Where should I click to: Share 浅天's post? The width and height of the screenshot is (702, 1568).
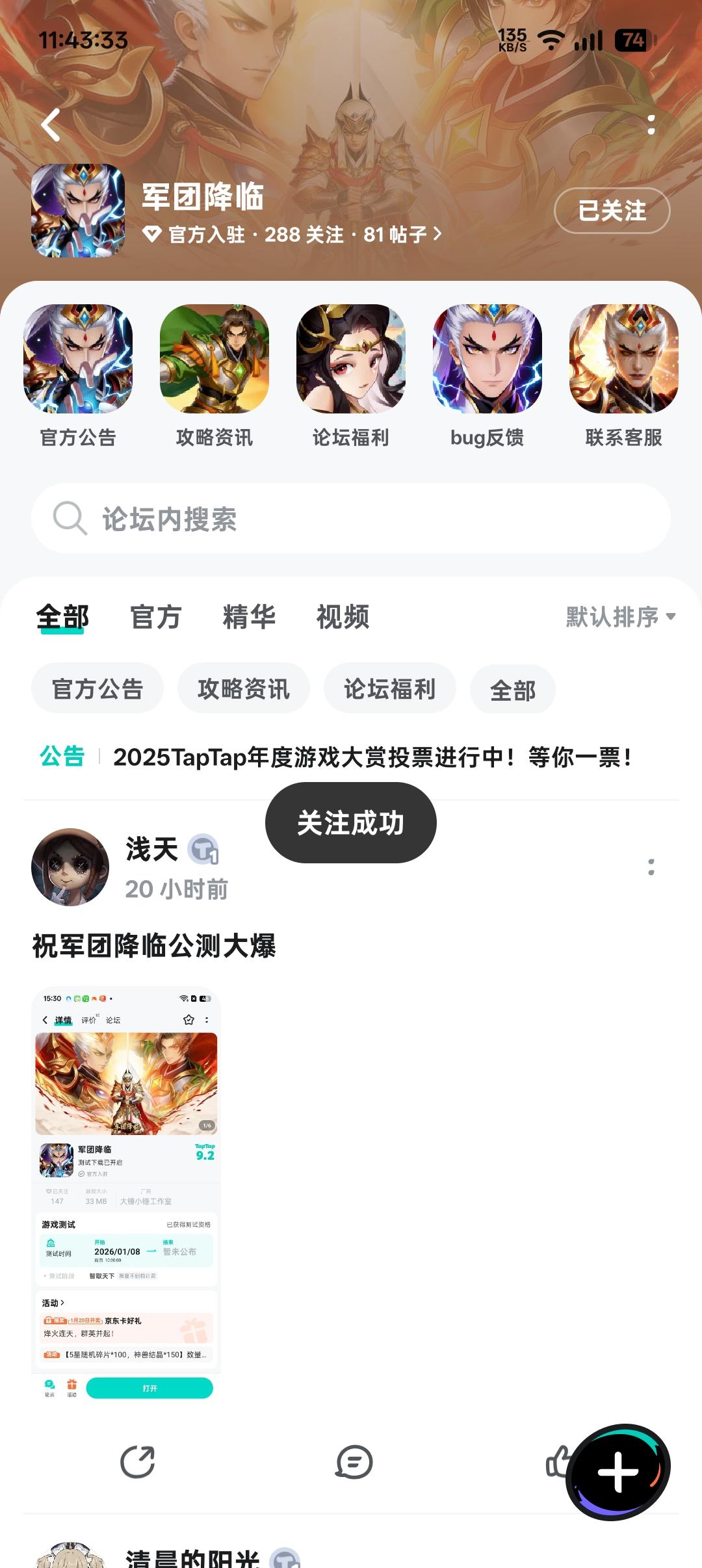point(138,1463)
